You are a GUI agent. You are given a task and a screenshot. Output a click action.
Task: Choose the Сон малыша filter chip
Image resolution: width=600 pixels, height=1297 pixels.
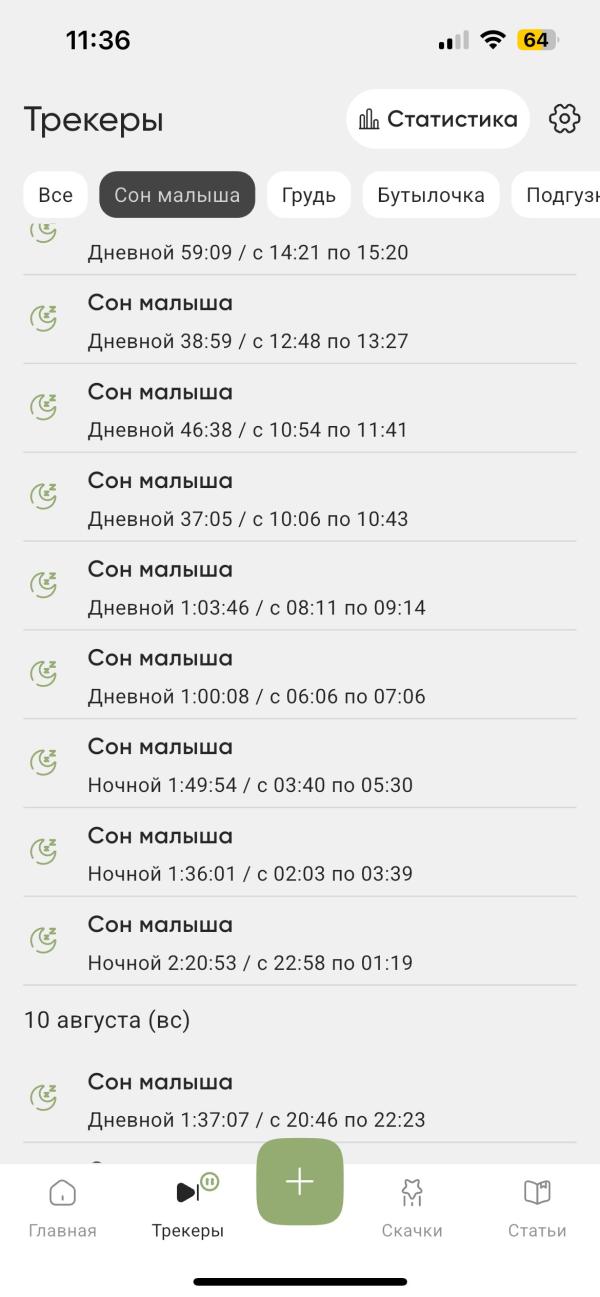[177, 195]
